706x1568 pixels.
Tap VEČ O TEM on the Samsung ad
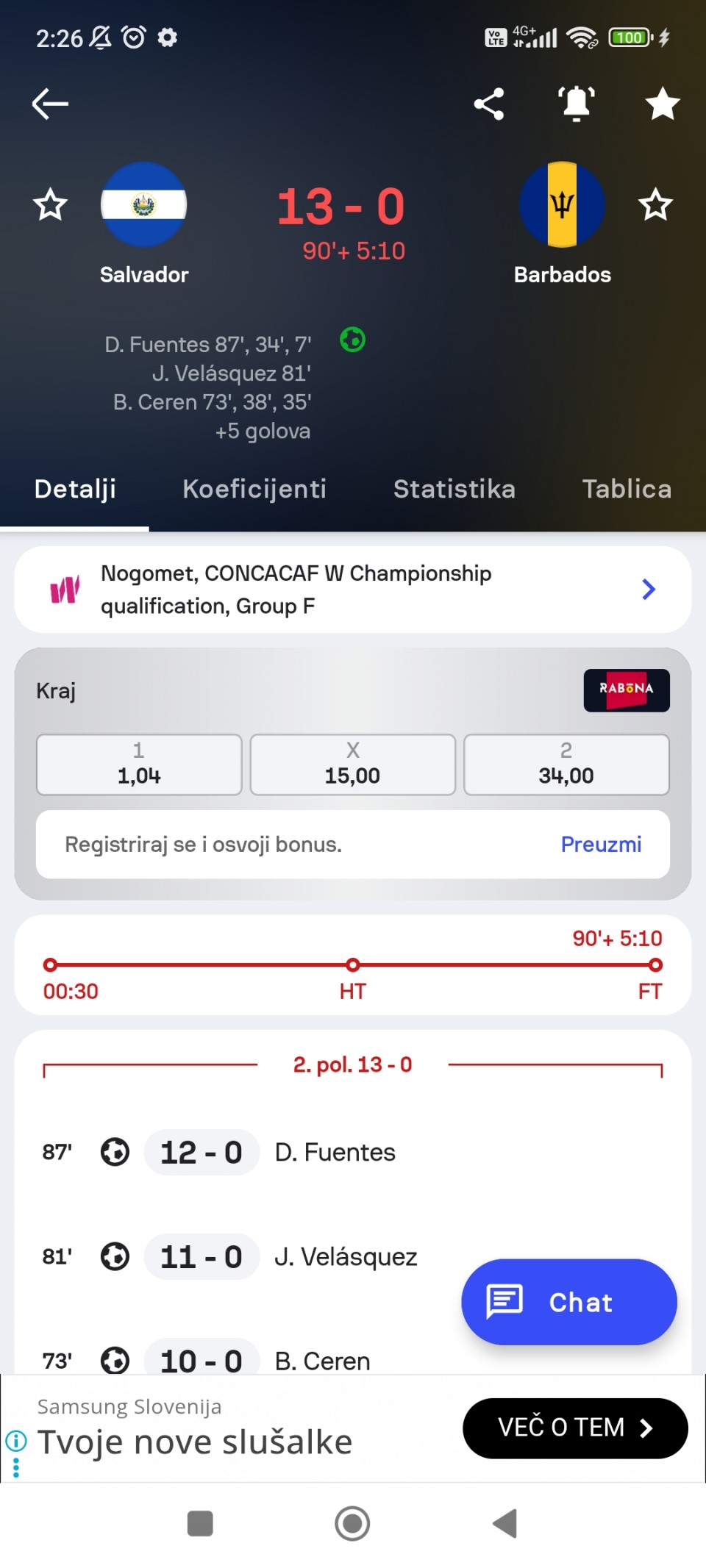click(575, 1428)
